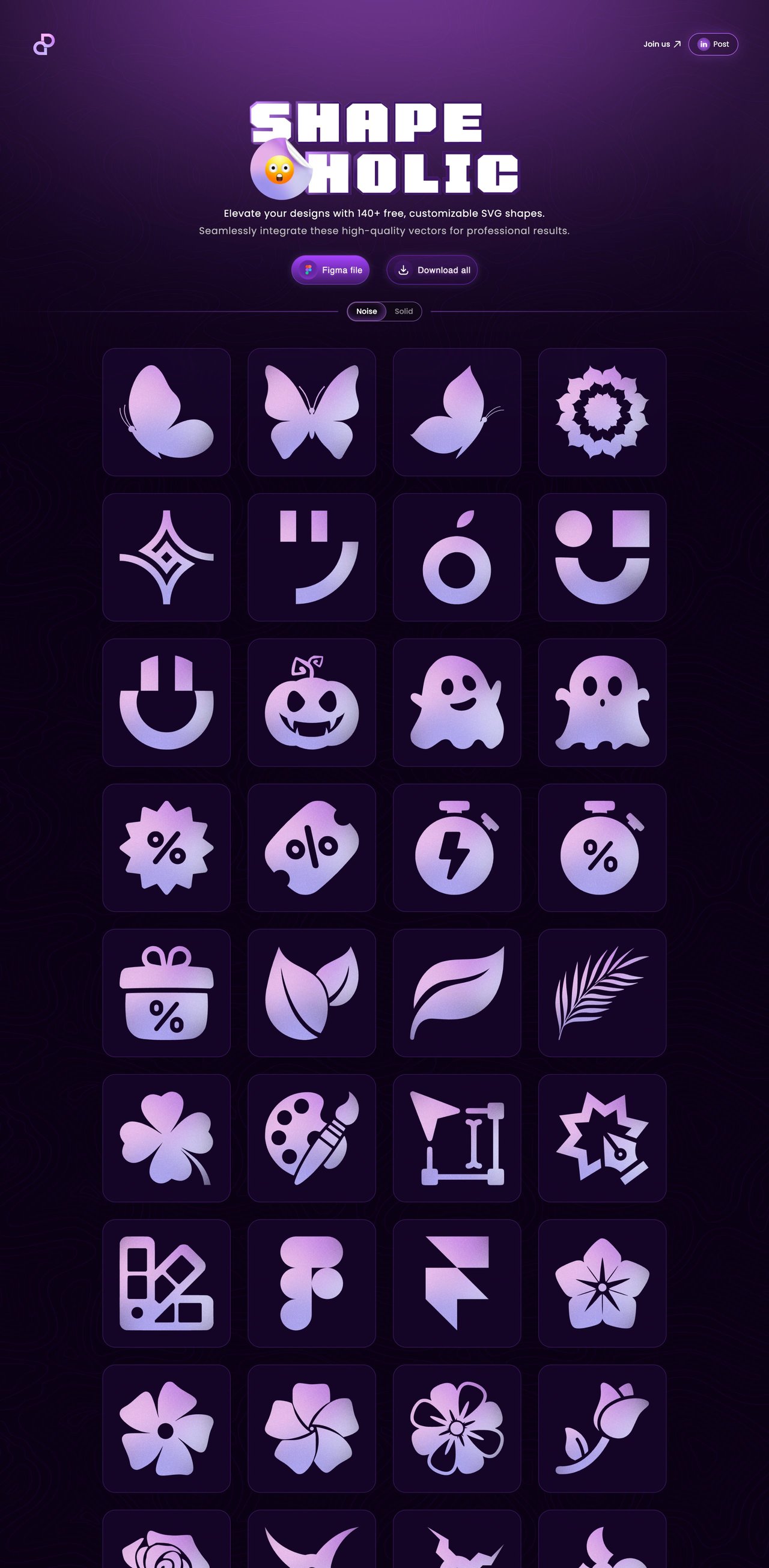
Task: Click the mandala flower shape
Action: click(601, 412)
